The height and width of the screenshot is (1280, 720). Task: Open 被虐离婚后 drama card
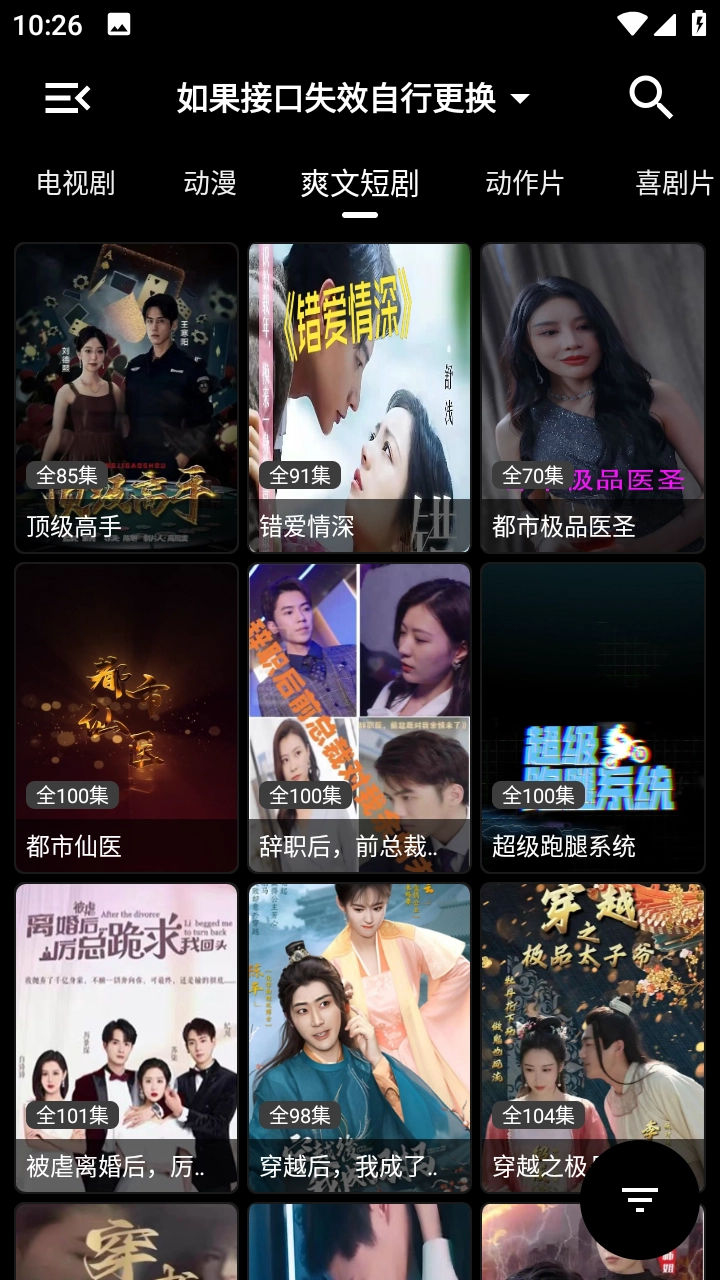(x=127, y=1037)
